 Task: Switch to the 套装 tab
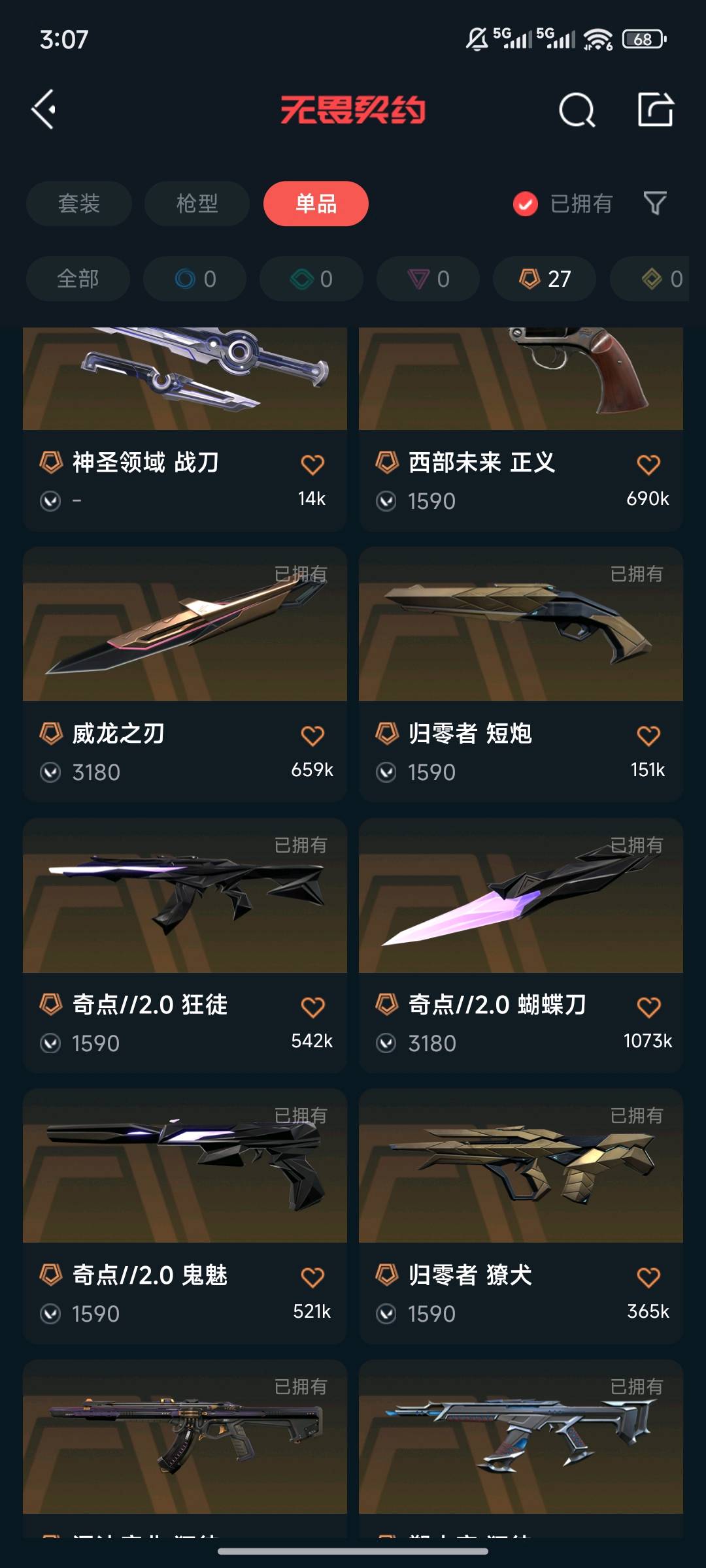pyautogui.click(x=79, y=204)
